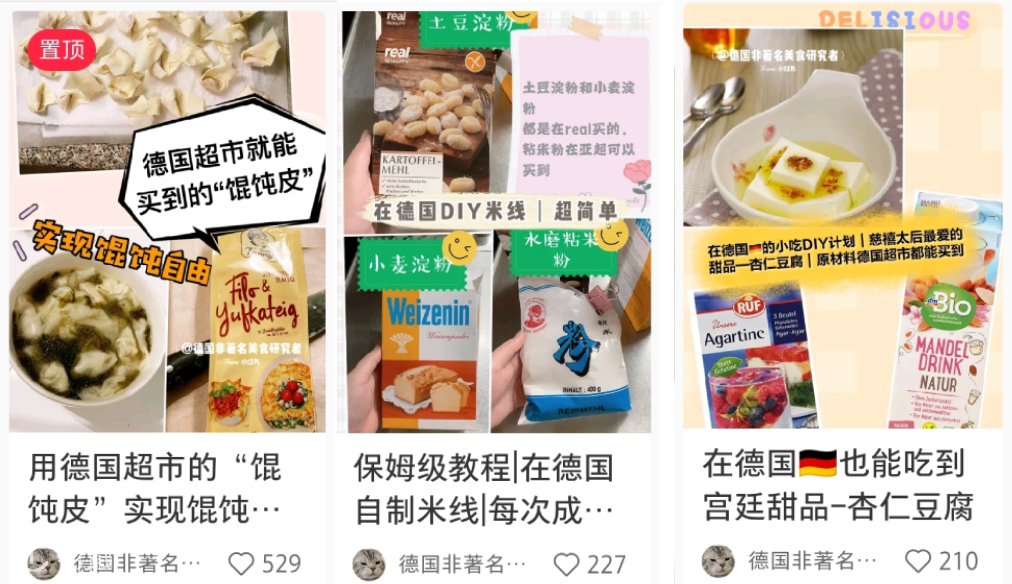
Task: Like the wonton wrapper post with 529 likes
Action: pyautogui.click(x=241, y=564)
